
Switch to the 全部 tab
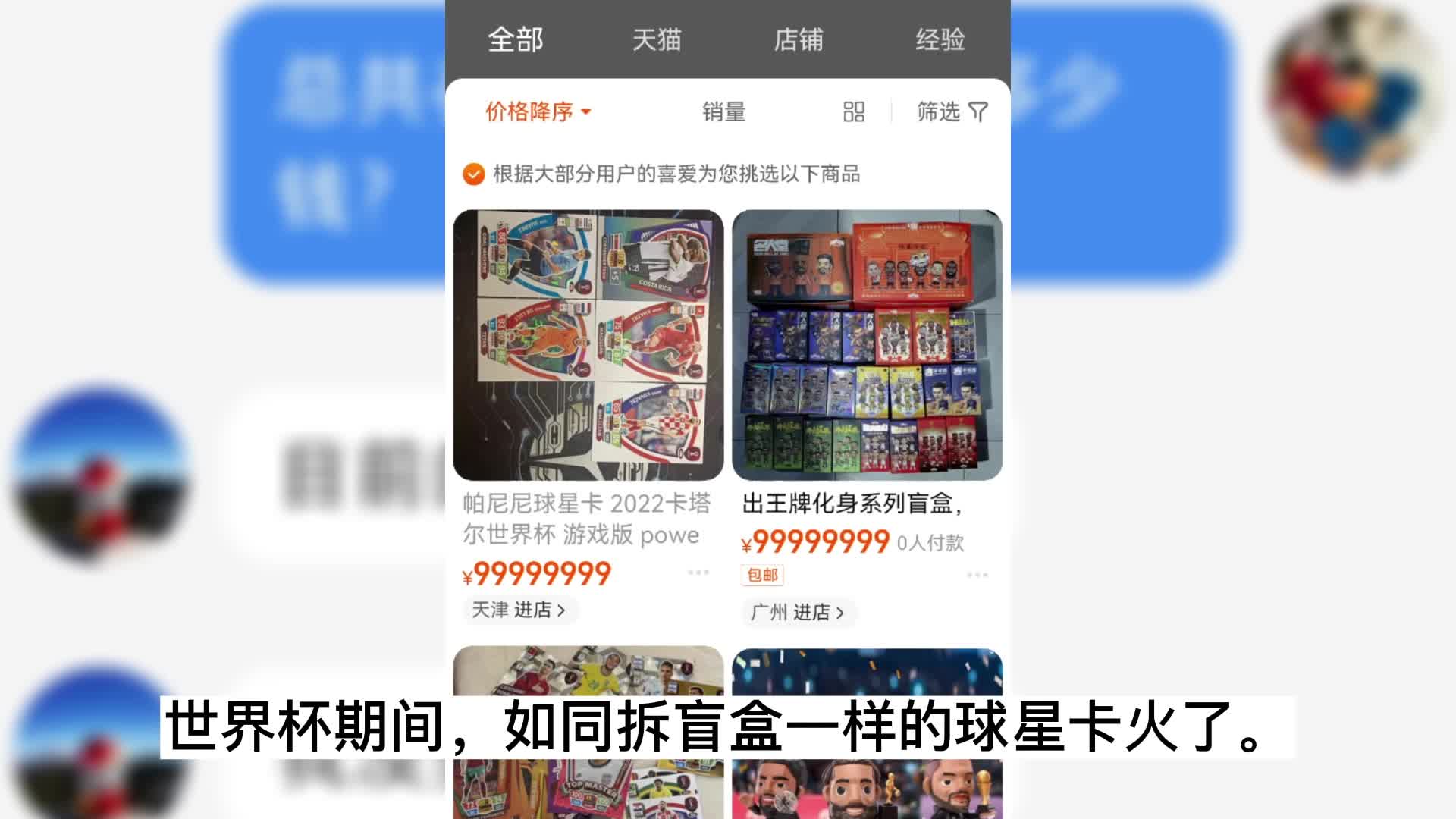[515, 39]
